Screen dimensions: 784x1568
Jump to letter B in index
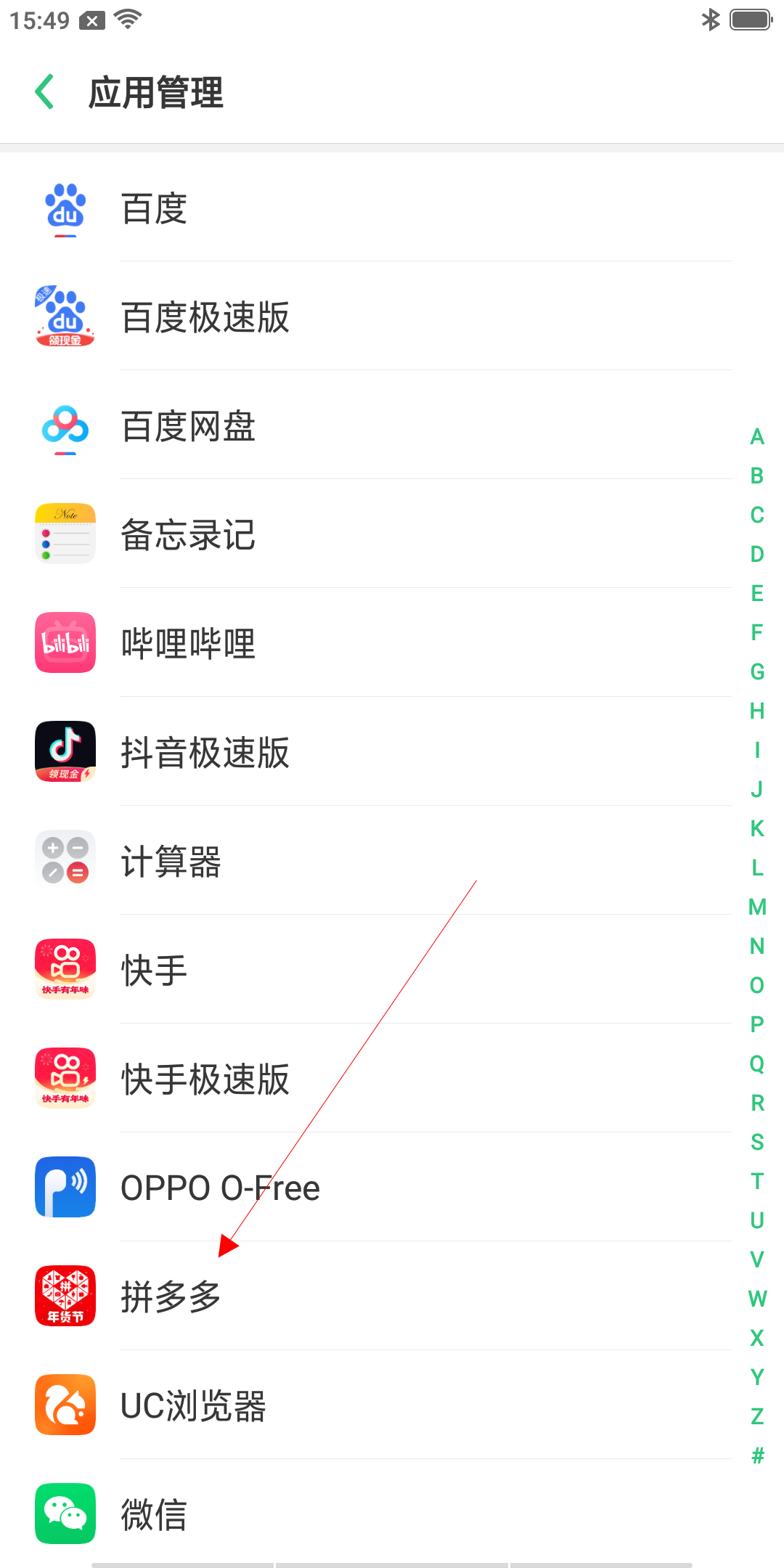757,475
